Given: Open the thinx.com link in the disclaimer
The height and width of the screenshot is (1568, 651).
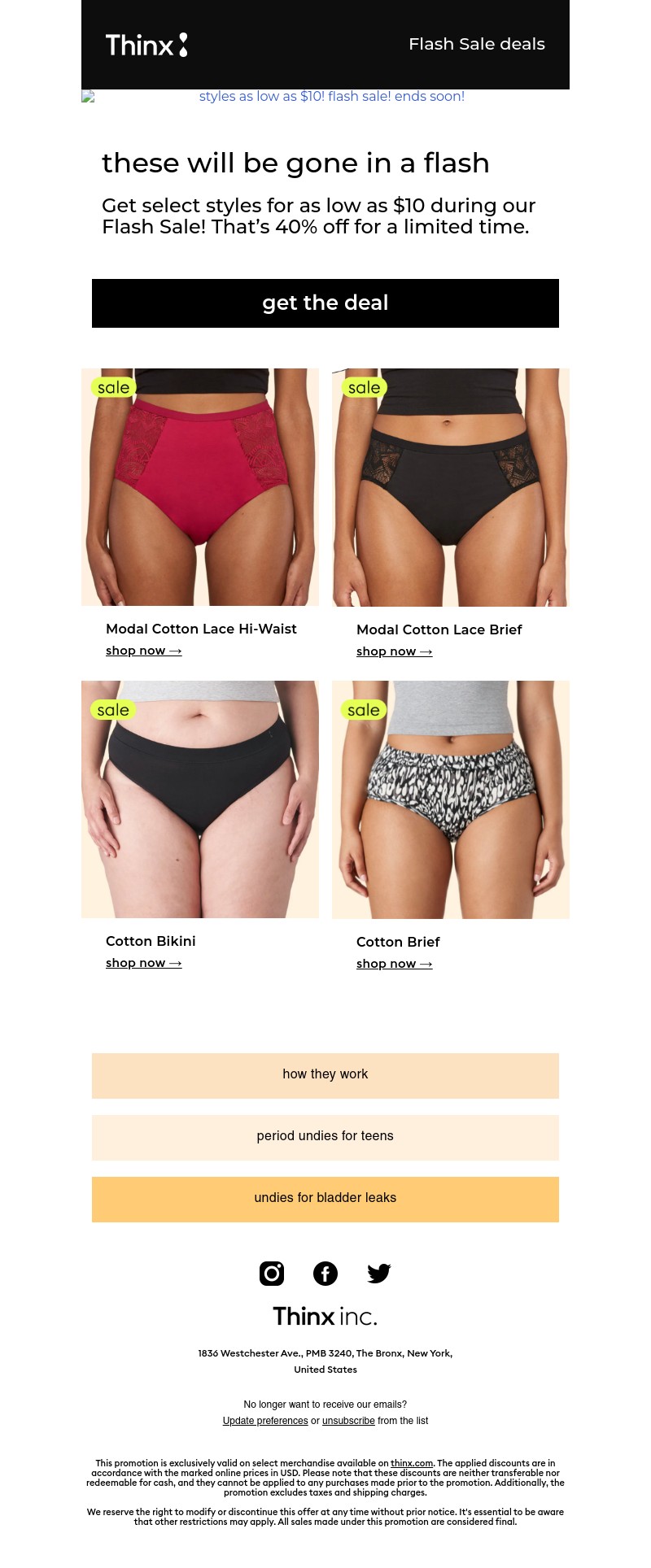Looking at the screenshot, I should (x=412, y=1463).
